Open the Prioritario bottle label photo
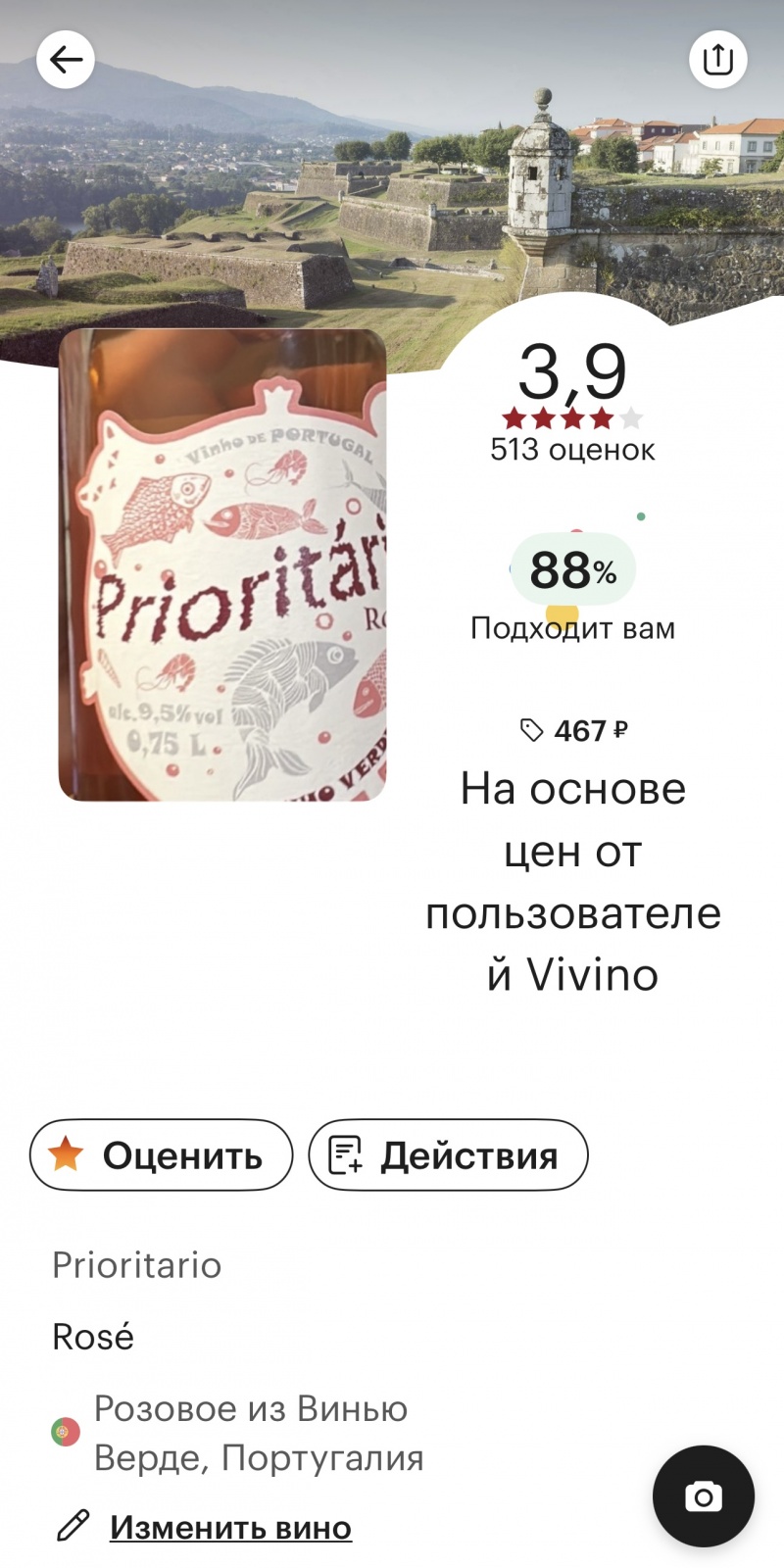Screen dimensions: 784x1568 [x=222, y=565]
